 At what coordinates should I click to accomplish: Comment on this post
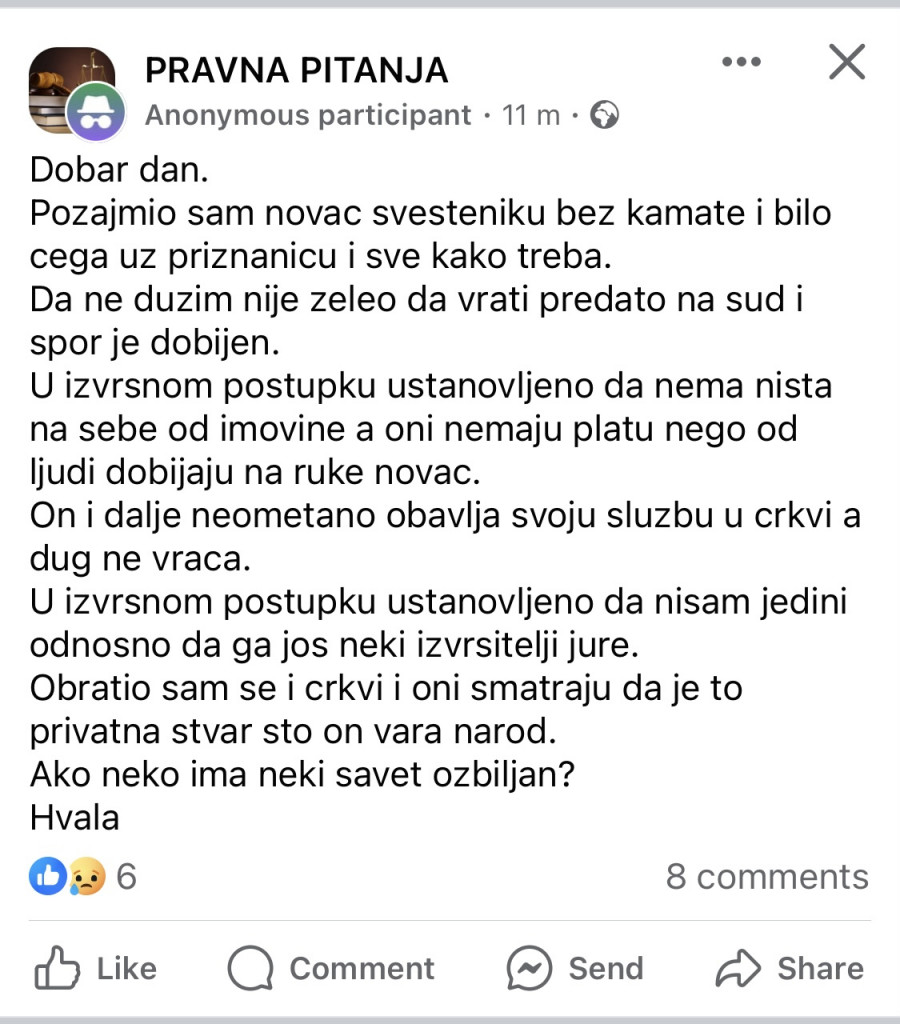(x=331, y=968)
